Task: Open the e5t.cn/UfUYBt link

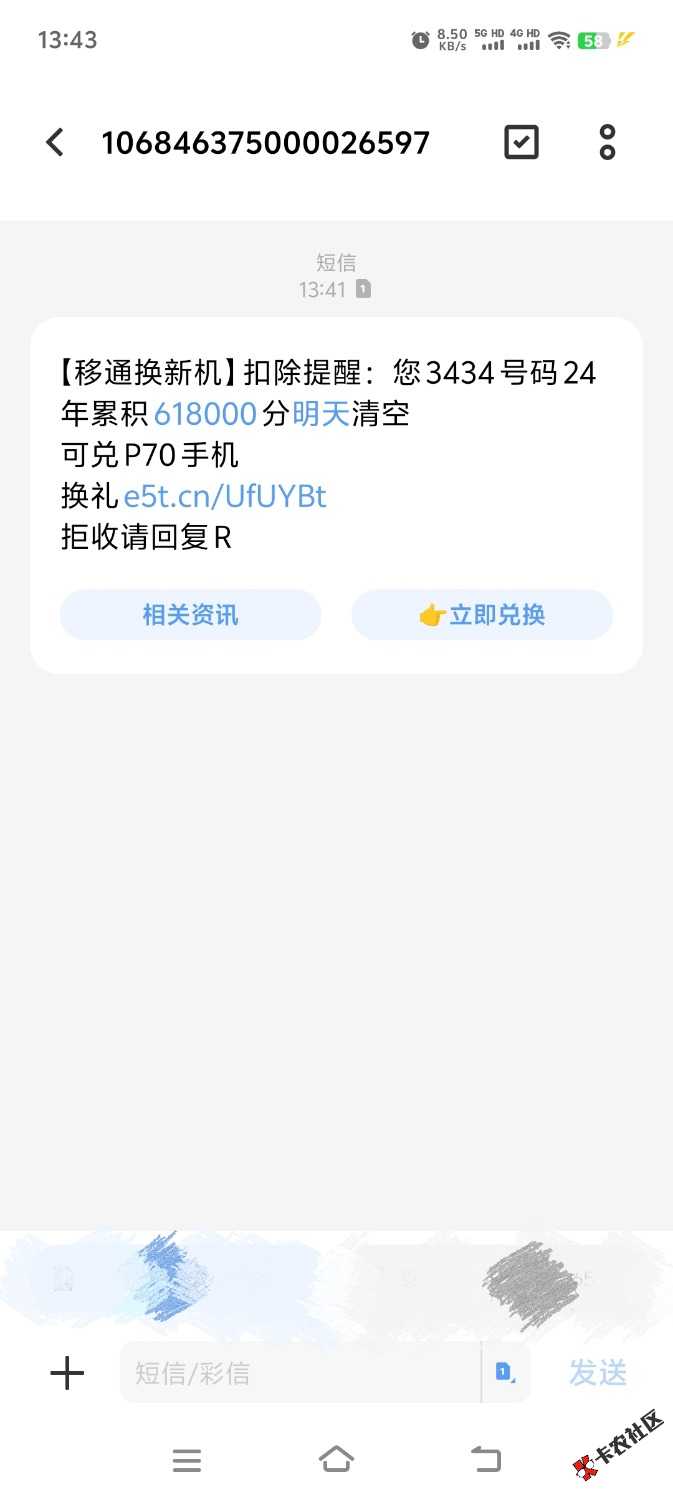Action: click(225, 496)
